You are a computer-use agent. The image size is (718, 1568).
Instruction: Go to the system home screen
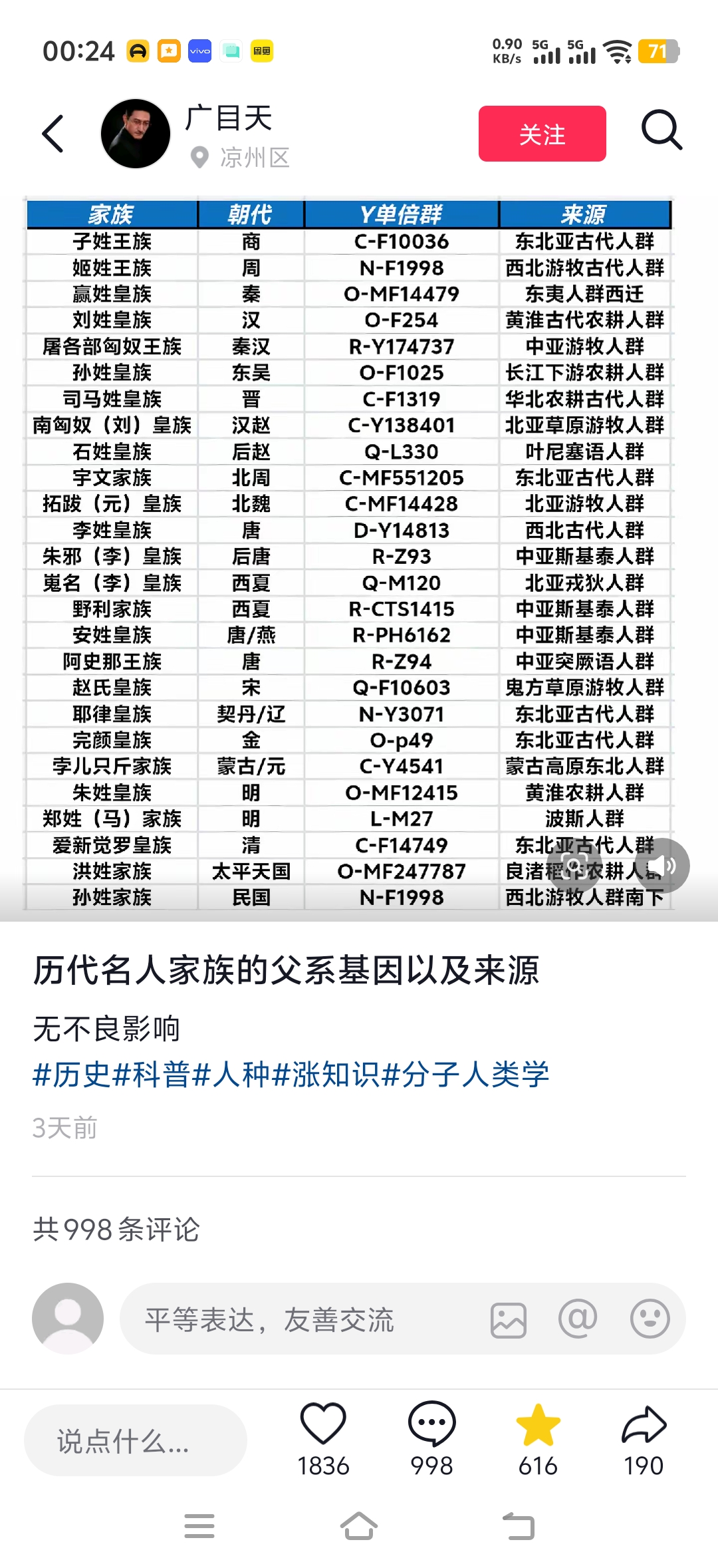pos(359,1525)
